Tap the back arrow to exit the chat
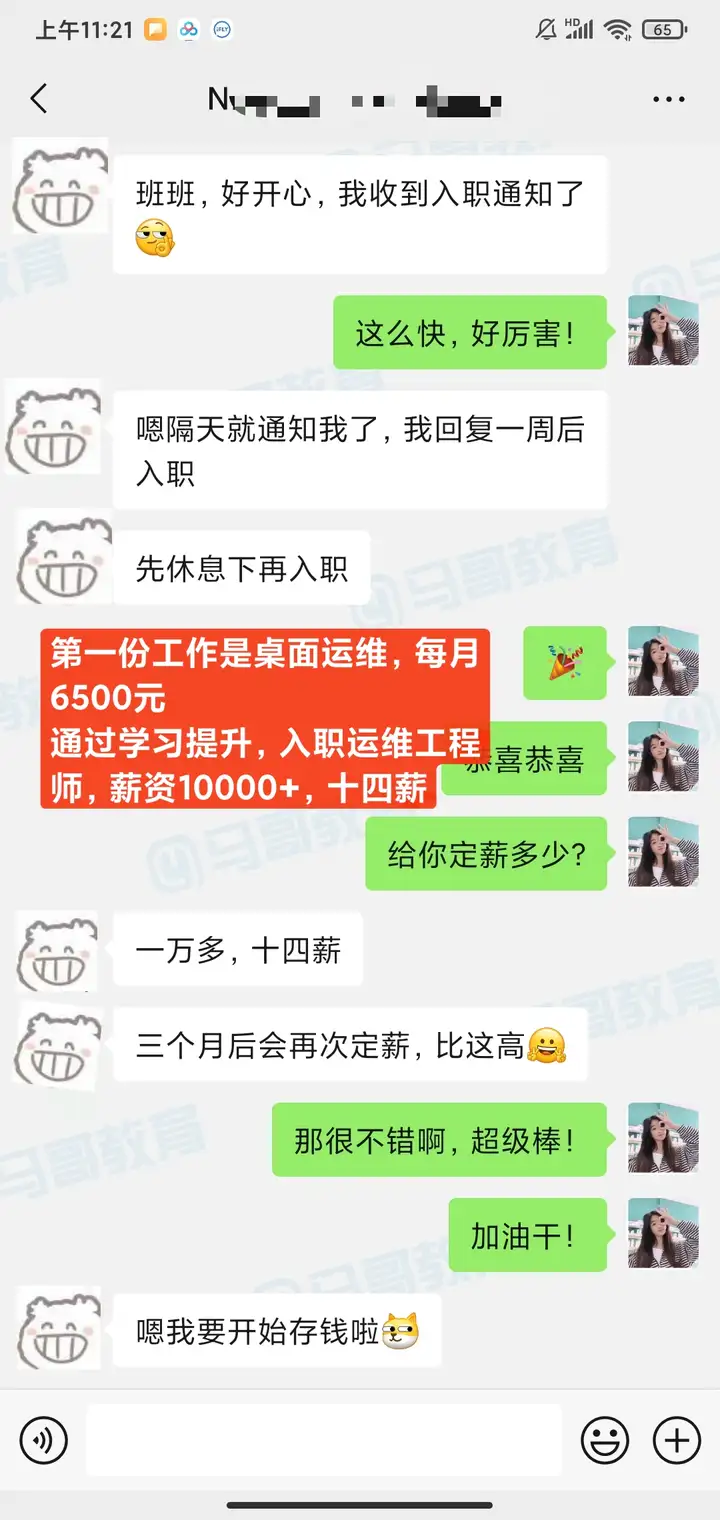The width and height of the screenshot is (720, 1520). [x=38, y=99]
